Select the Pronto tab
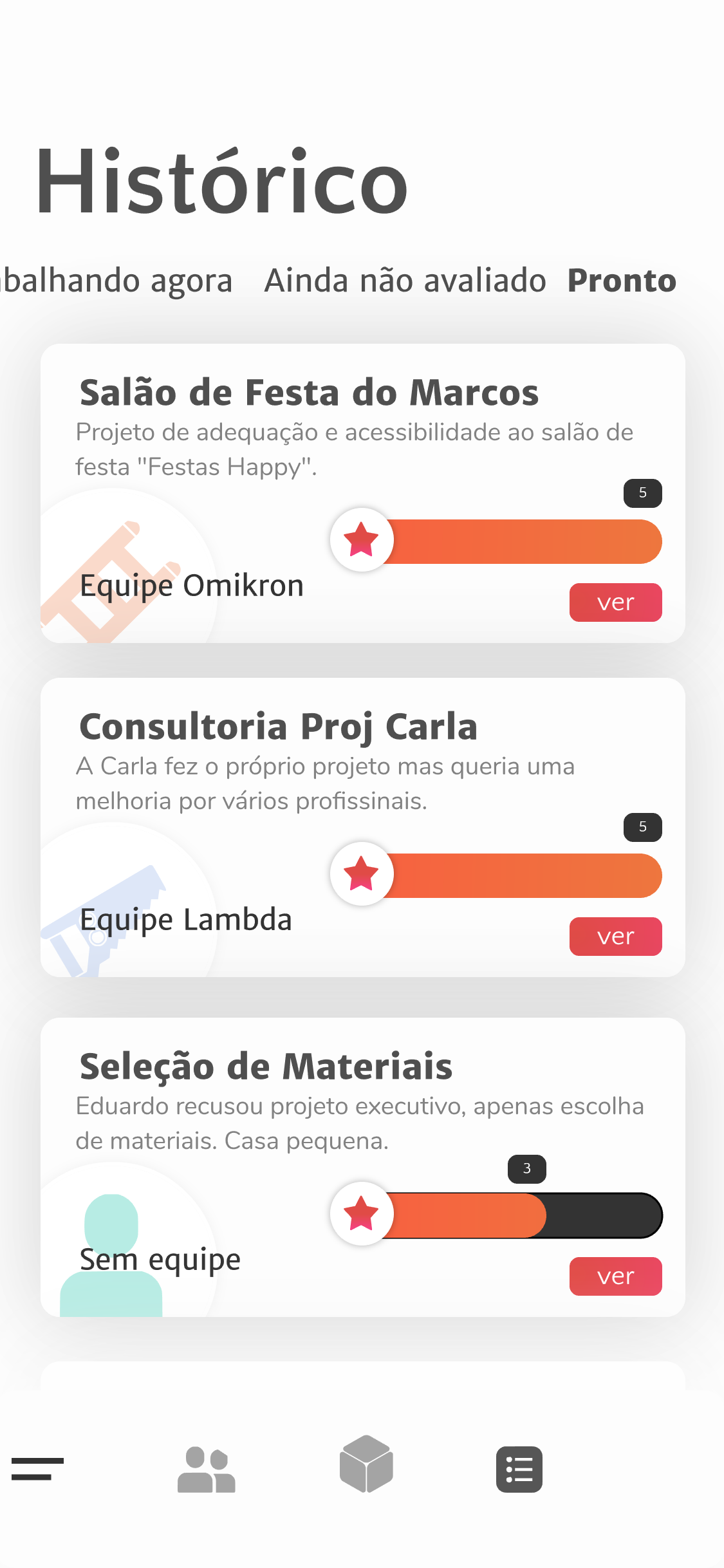 pos(622,281)
